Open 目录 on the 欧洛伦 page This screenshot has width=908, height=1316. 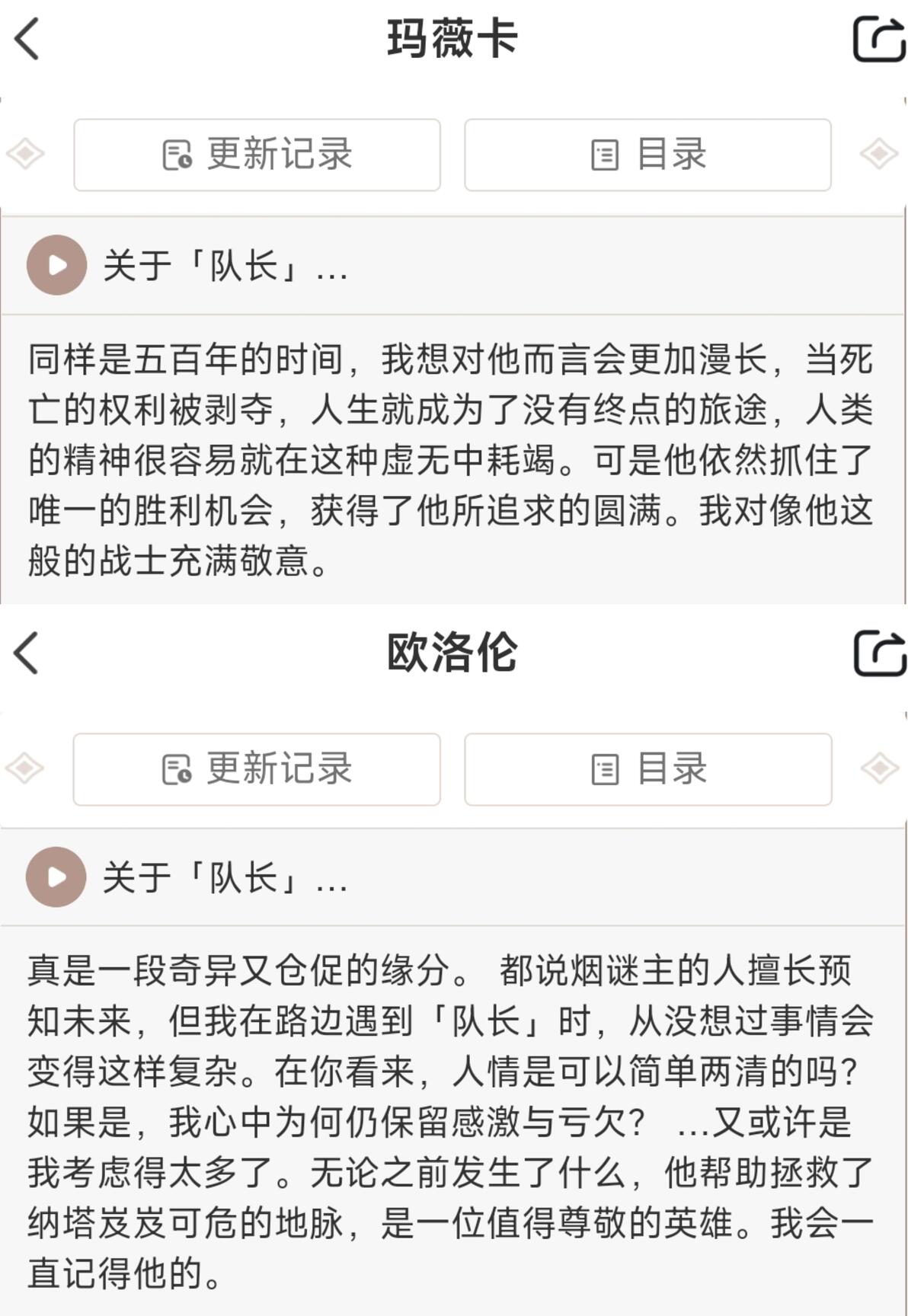647,769
